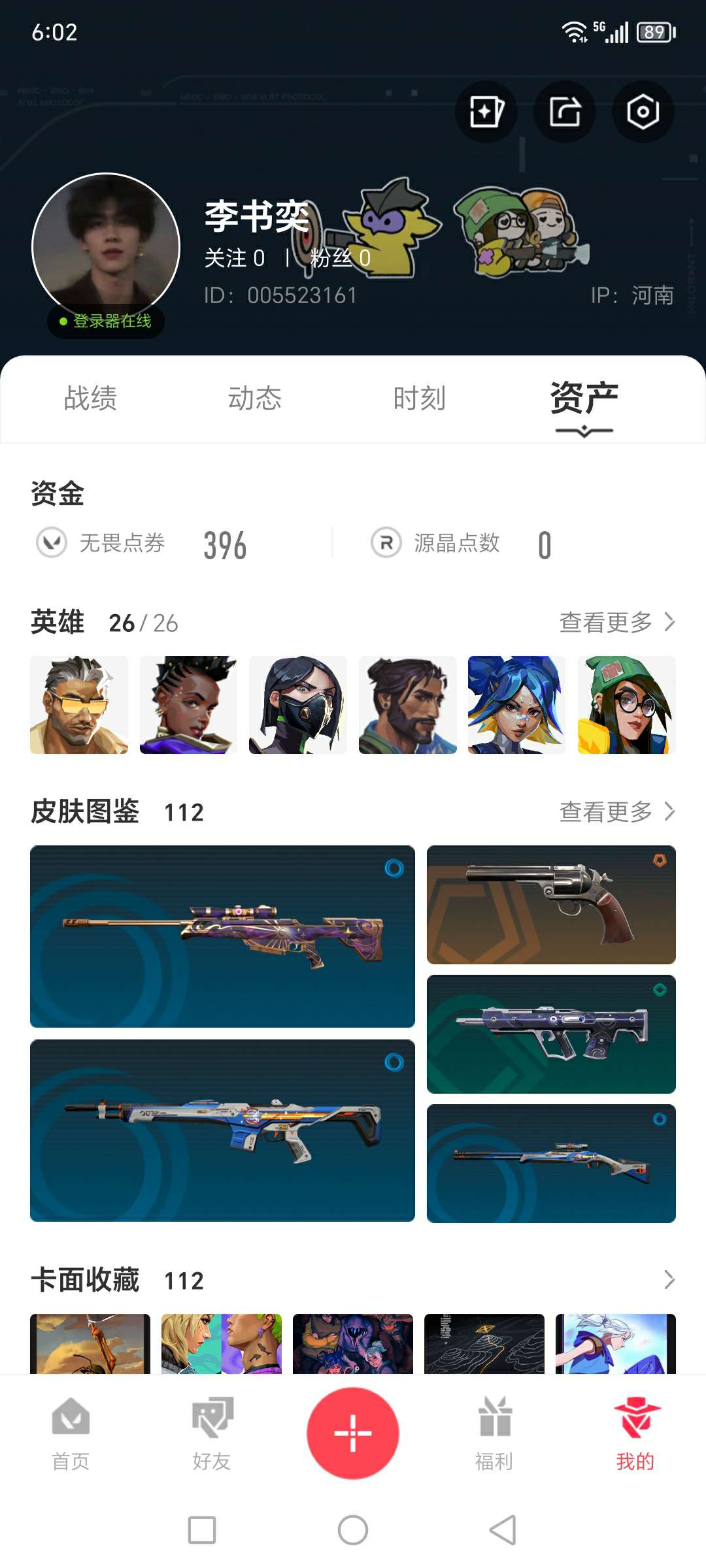Screen dimensions: 706x1568
Task: View more in the 皮肤图鉴 section
Action: pos(617,811)
